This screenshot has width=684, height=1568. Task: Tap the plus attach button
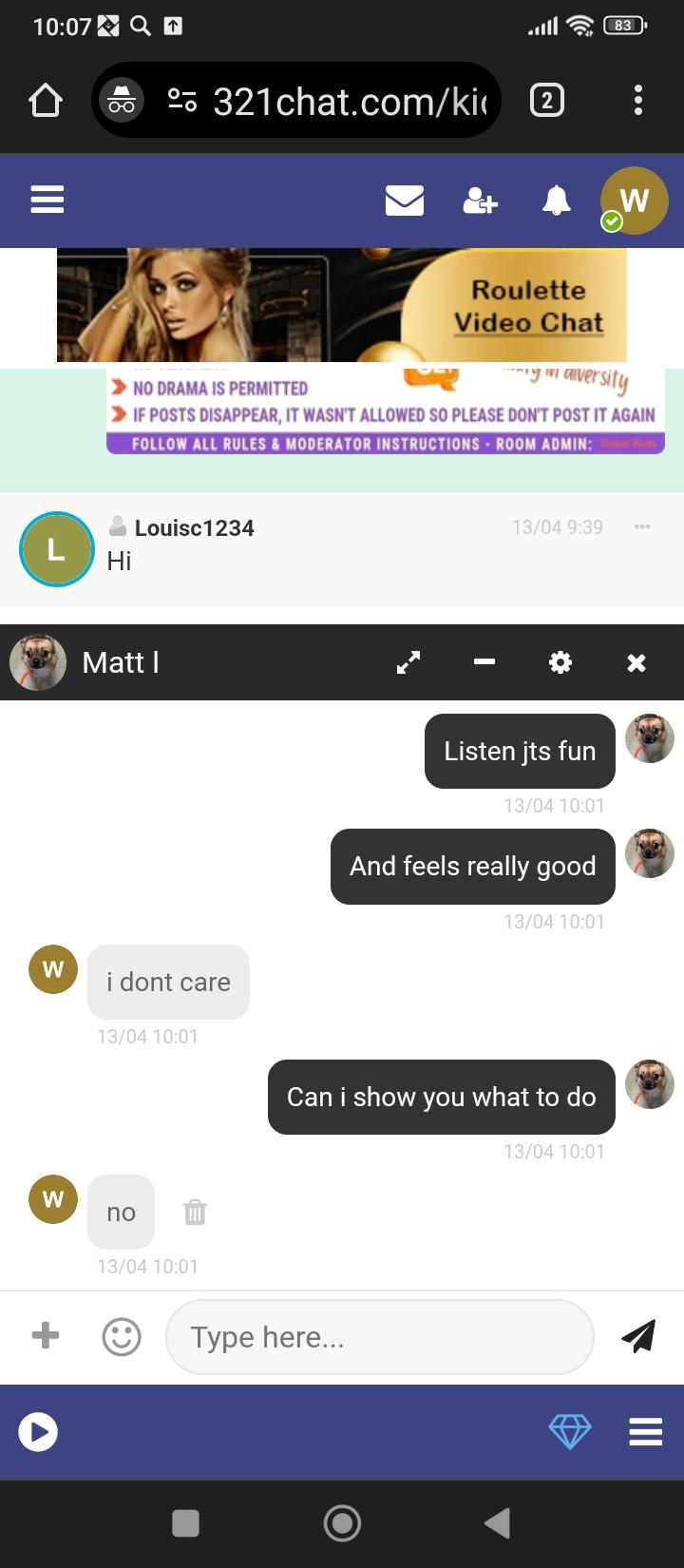(46, 1335)
